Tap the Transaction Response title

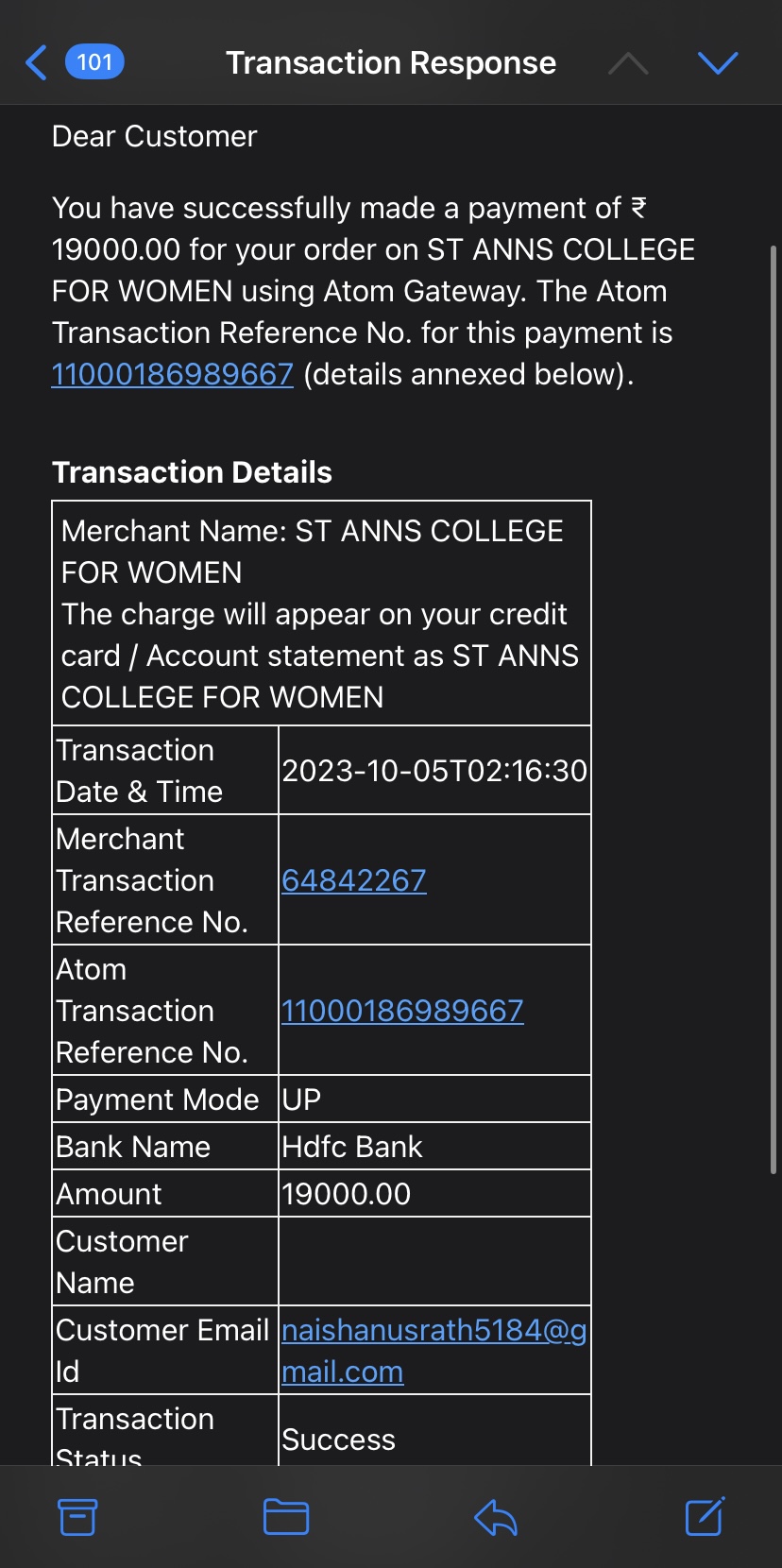click(x=390, y=62)
